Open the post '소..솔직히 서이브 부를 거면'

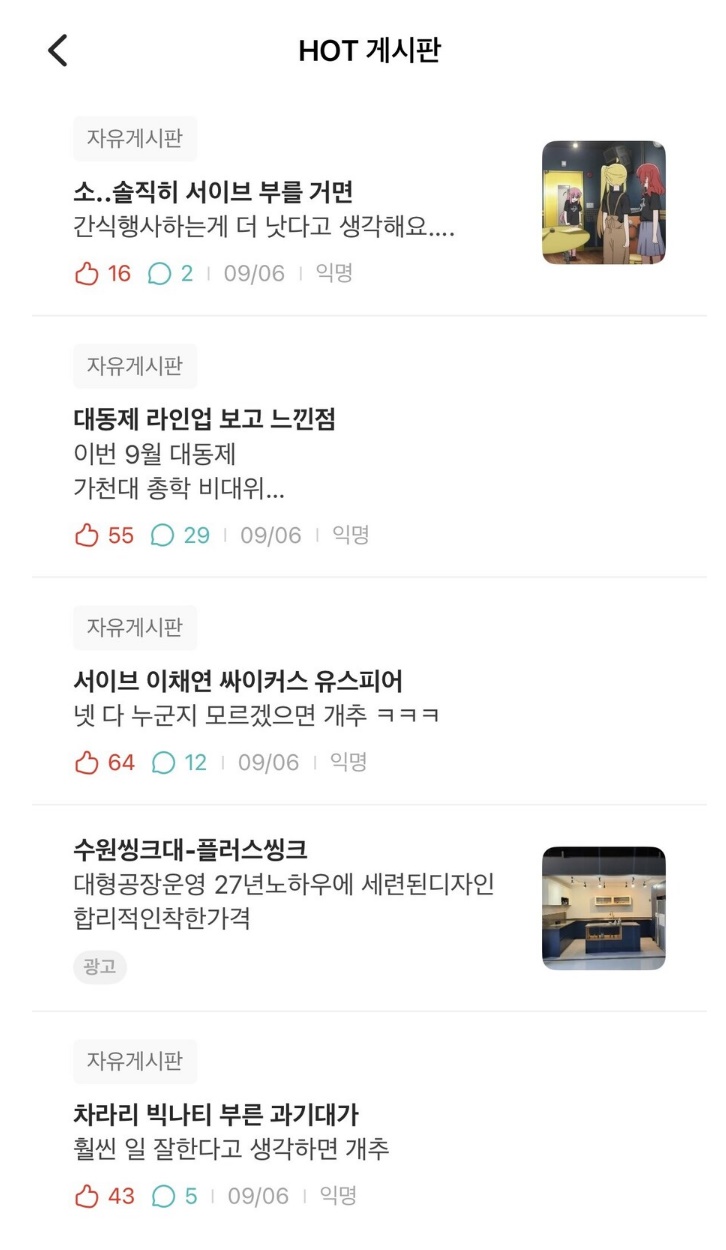[x=214, y=192]
